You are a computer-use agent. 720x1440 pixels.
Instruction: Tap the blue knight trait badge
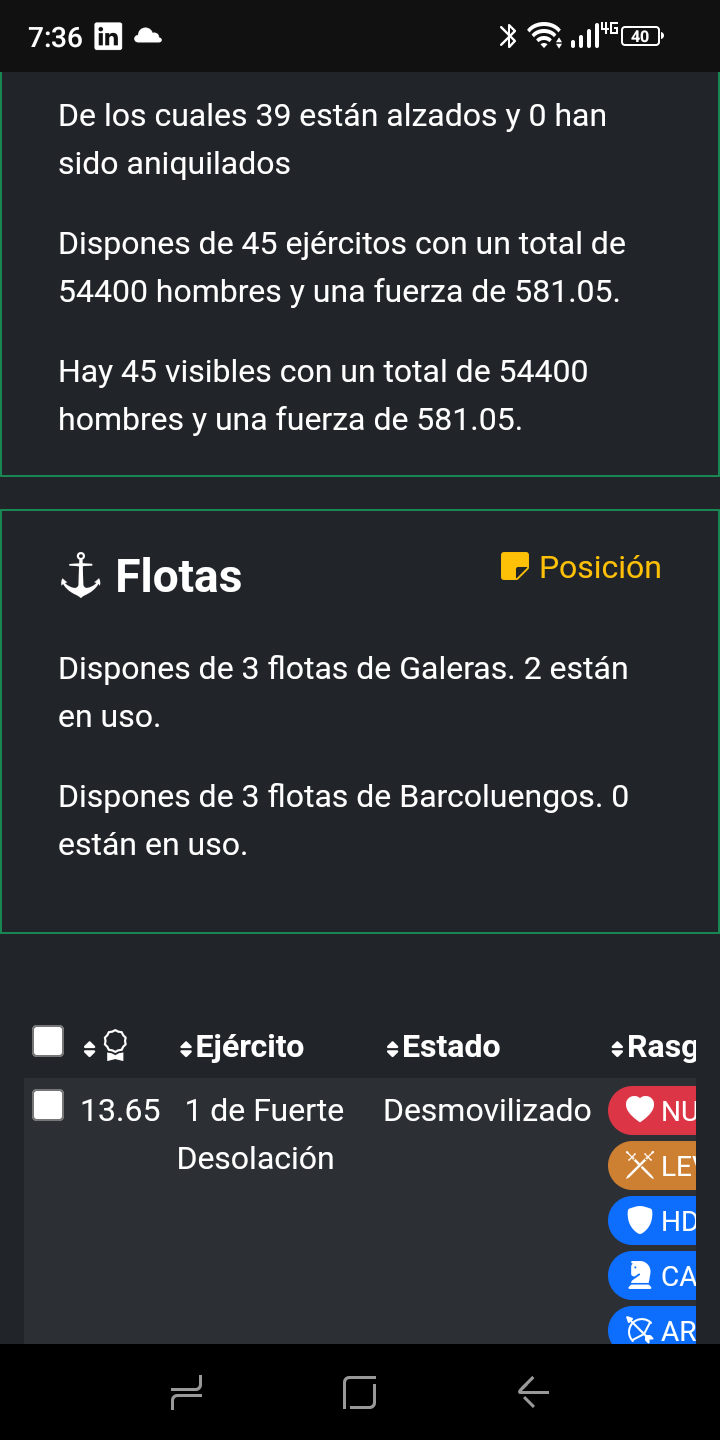[x=652, y=1275]
